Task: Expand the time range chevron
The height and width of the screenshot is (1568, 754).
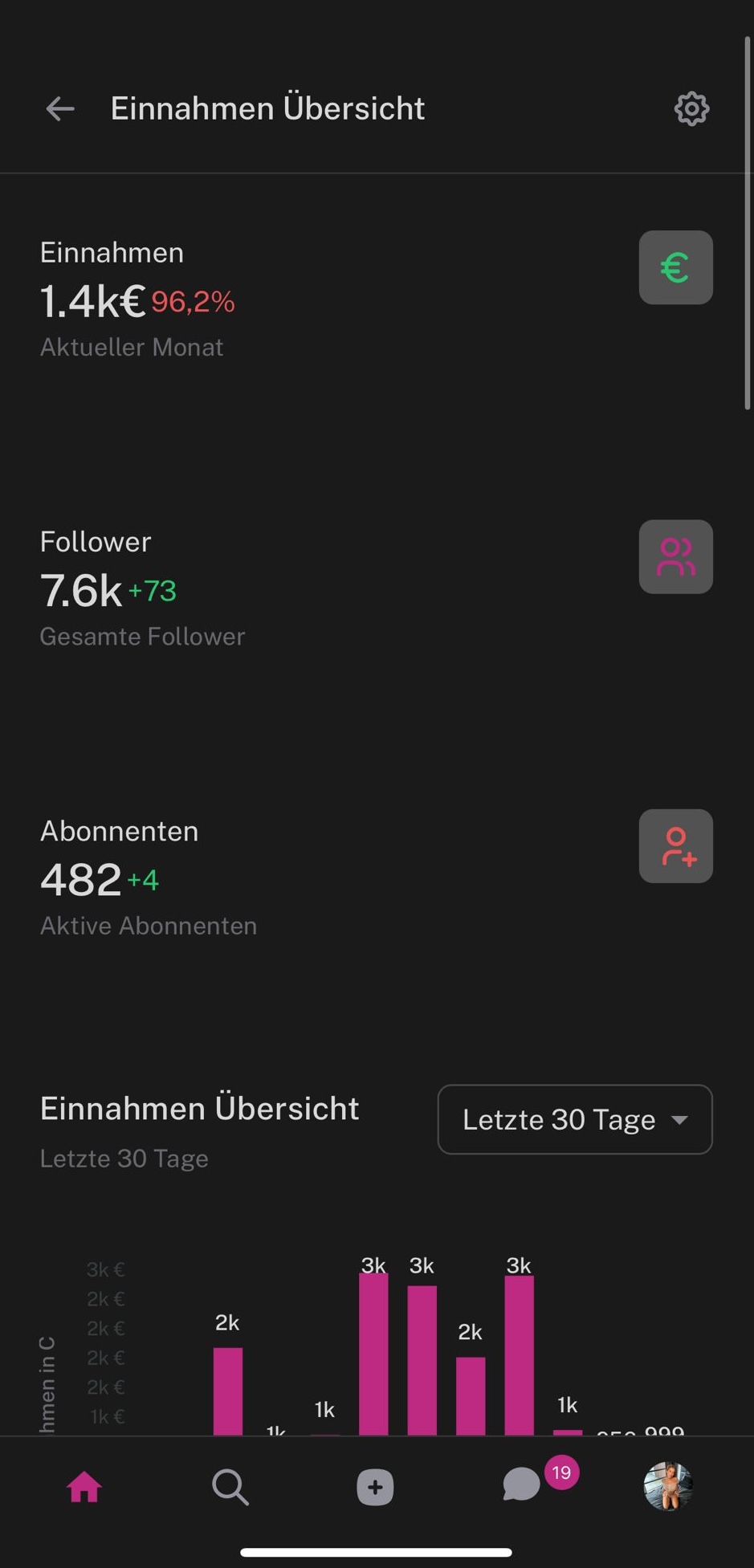Action: coord(679,1120)
